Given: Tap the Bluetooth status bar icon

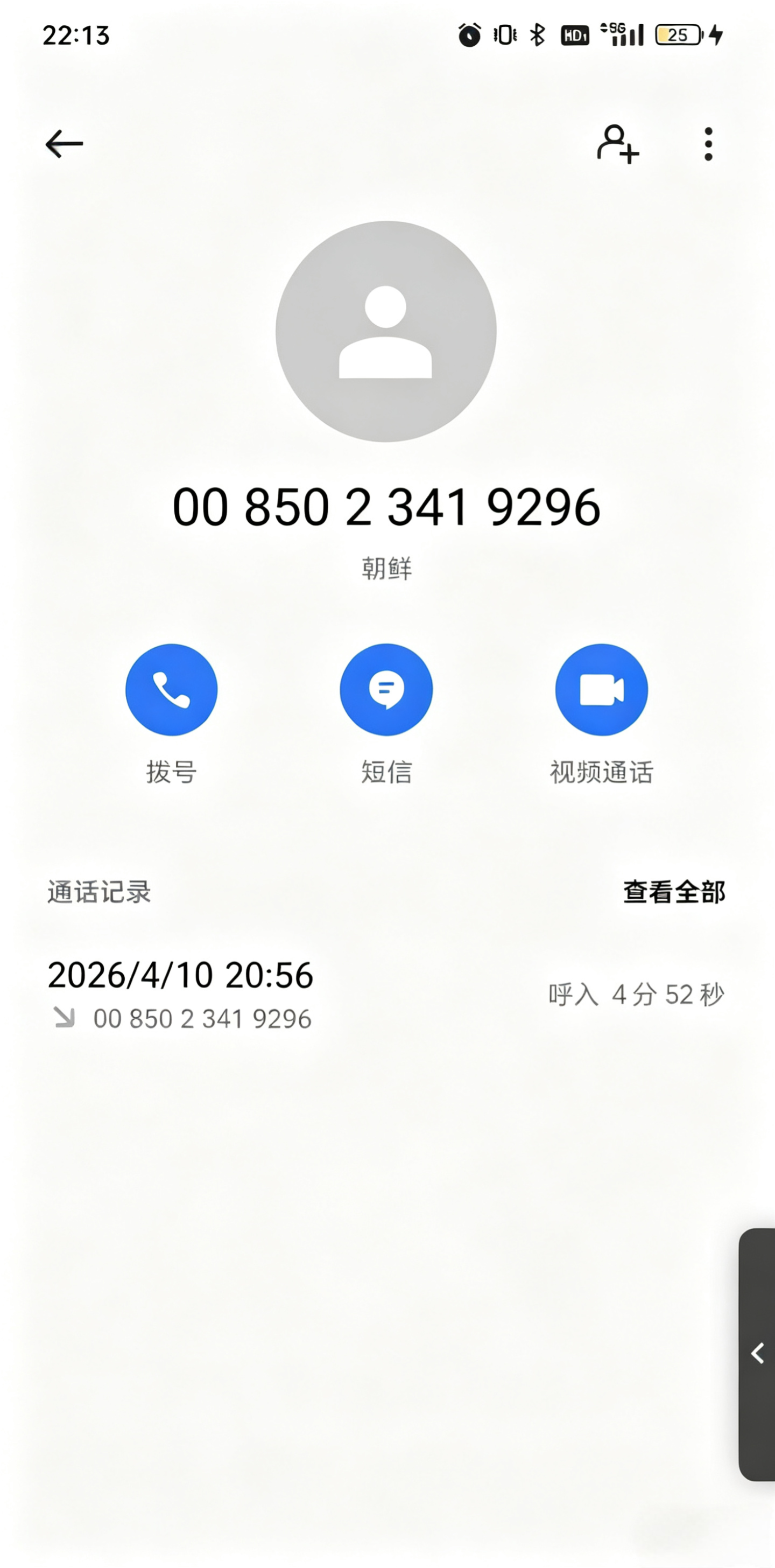Looking at the screenshot, I should (x=536, y=36).
